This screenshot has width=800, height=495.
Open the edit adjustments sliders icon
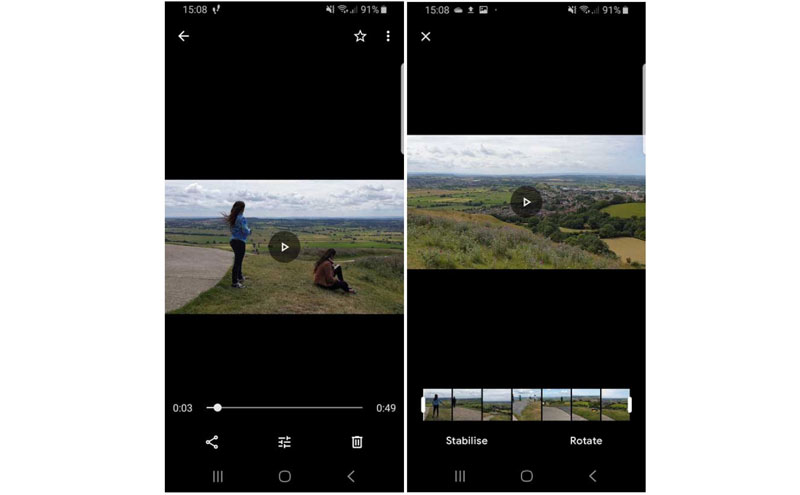284,442
